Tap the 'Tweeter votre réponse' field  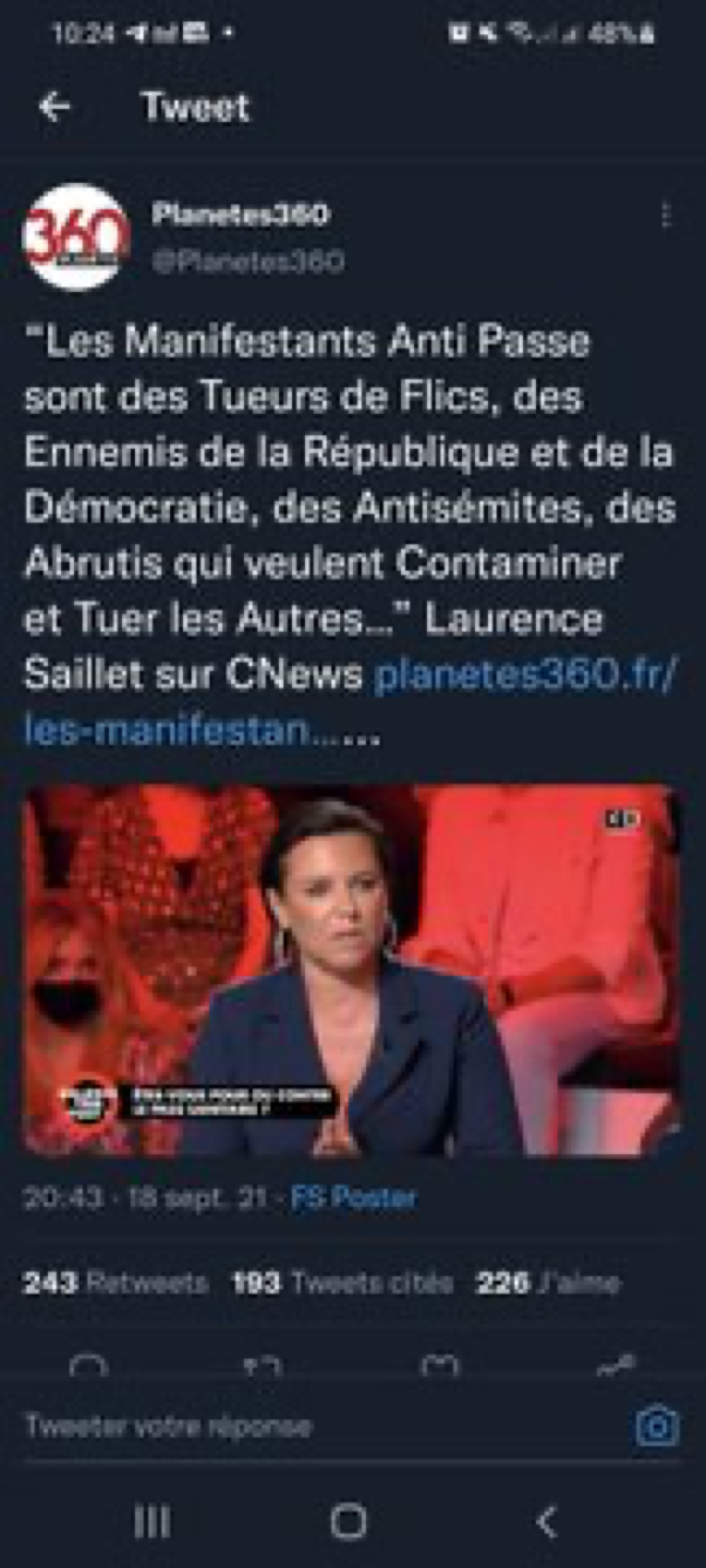pos(274,1426)
